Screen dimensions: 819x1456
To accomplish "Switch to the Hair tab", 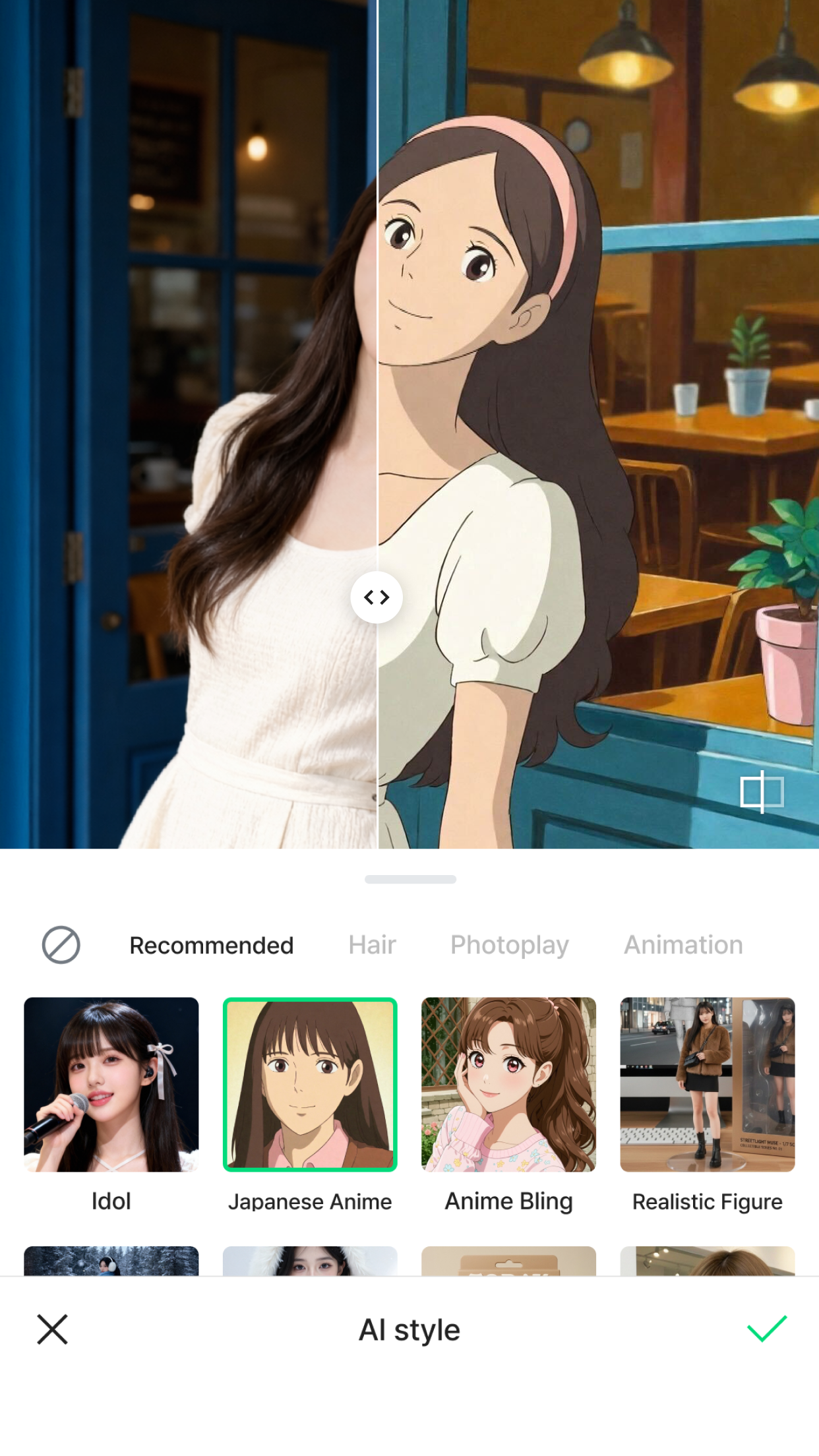I will [x=371, y=945].
